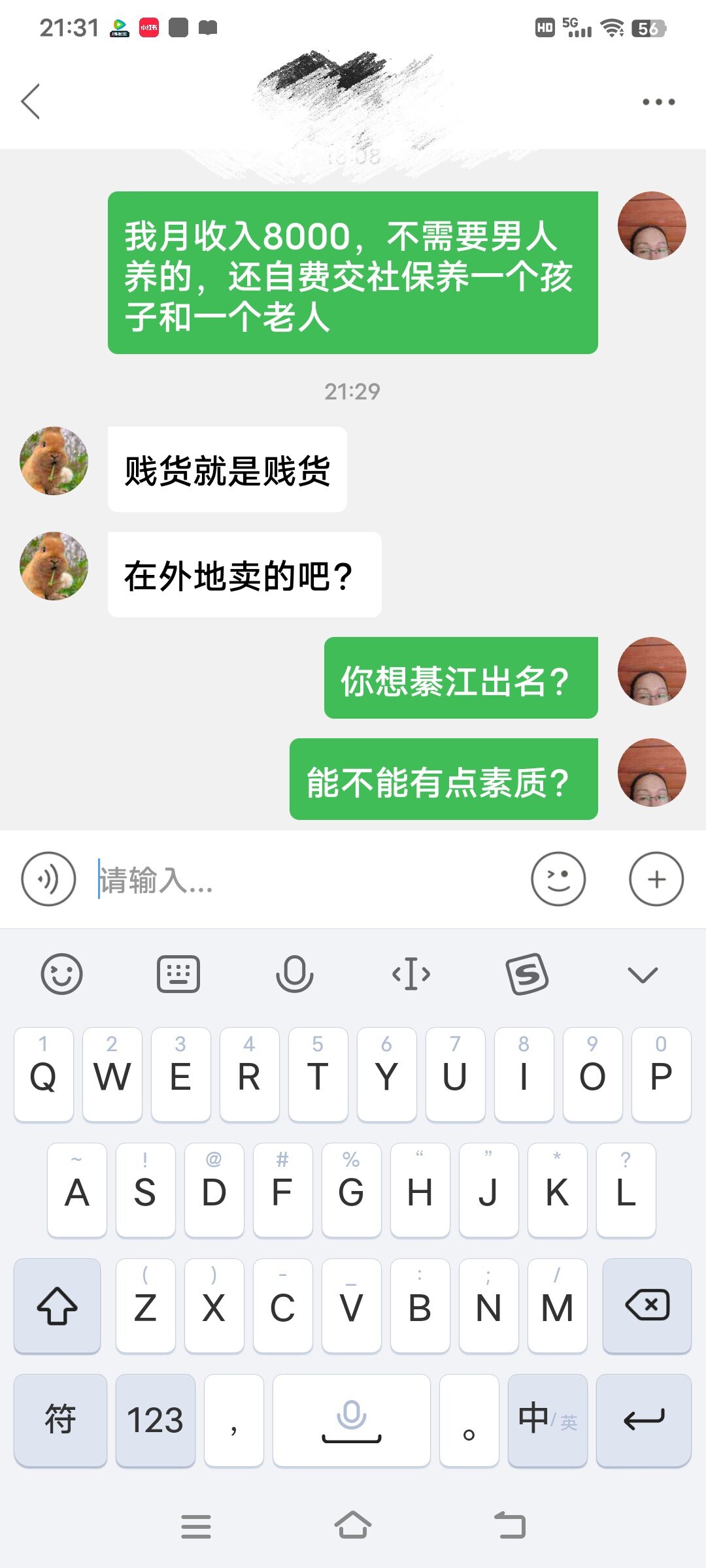The width and height of the screenshot is (706, 1568).
Task: Go to the system home screen
Action: 353,1526
